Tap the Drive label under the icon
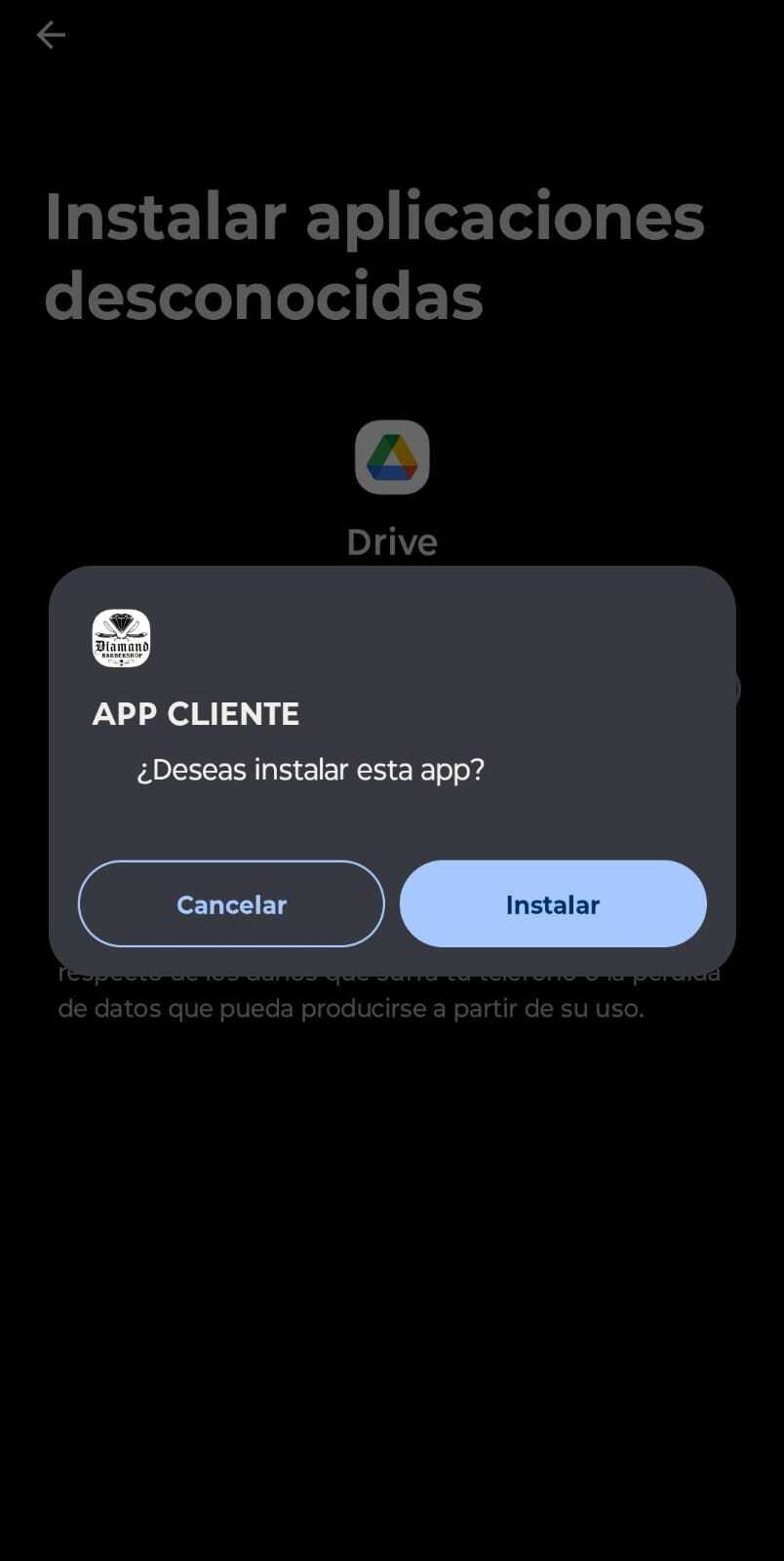This screenshot has width=784, height=1561. (x=392, y=542)
